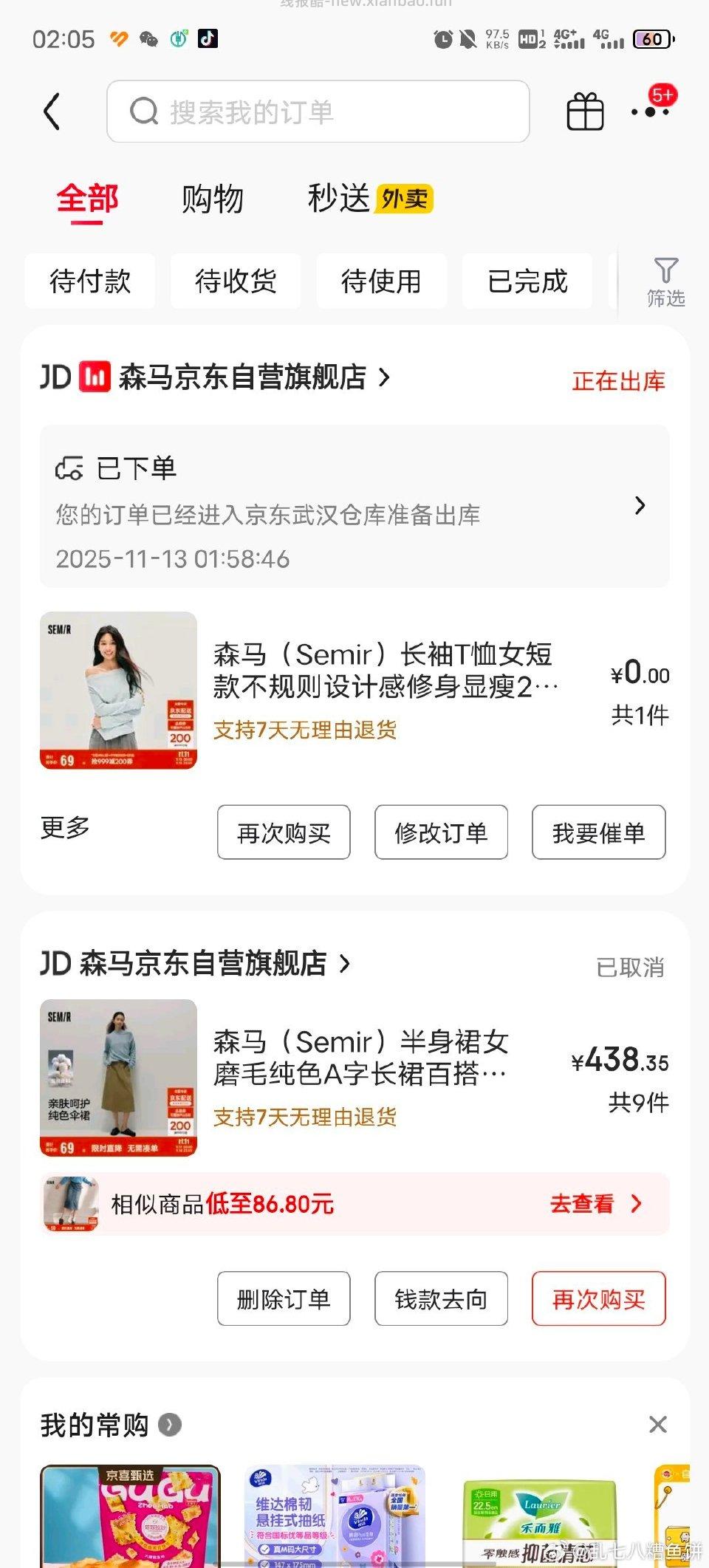The height and width of the screenshot is (1568, 709).
Task: Select the 待付款 filter chip
Action: [90, 281]
